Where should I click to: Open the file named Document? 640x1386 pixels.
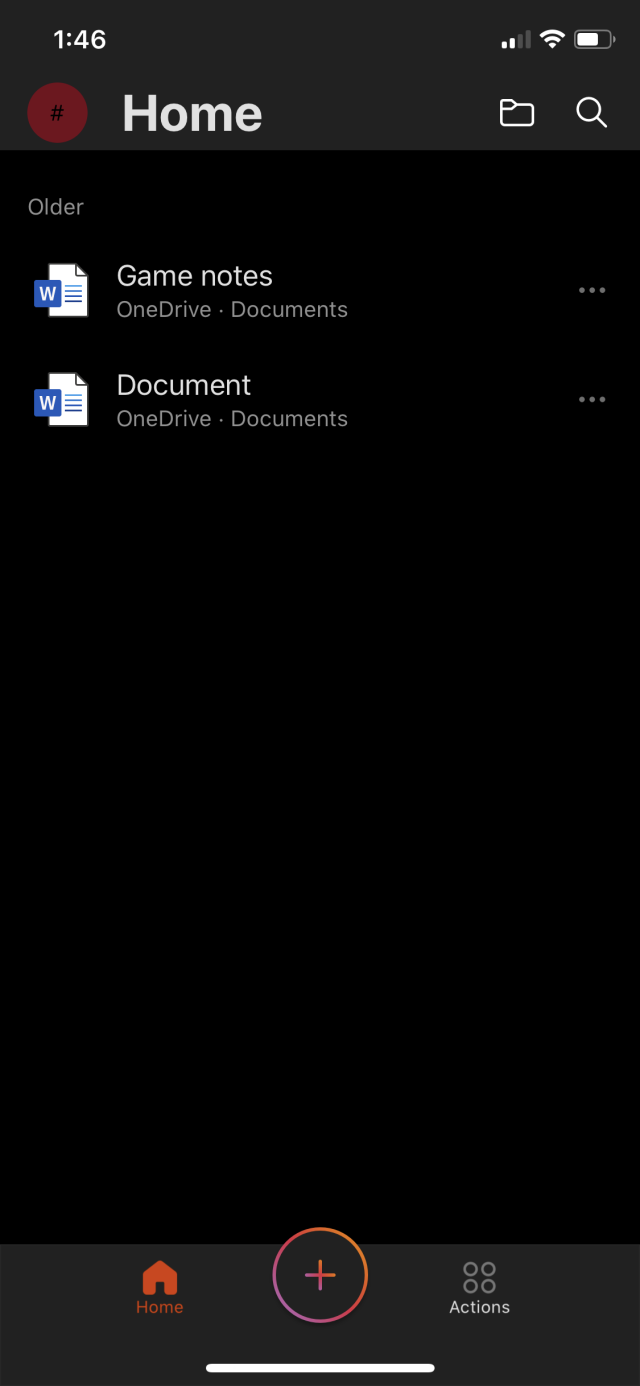point(184,399)
